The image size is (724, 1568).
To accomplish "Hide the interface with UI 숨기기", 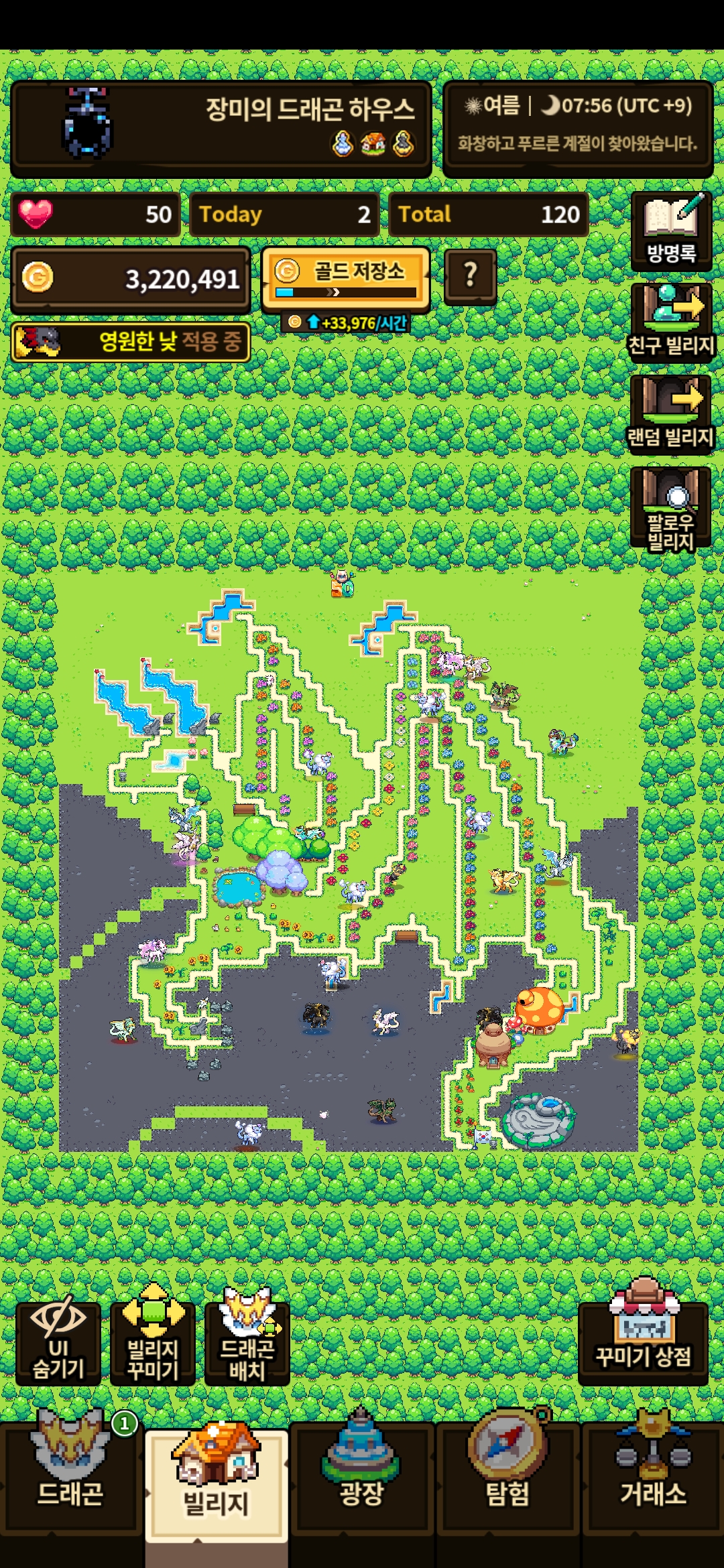I will tap(58, 1342).
